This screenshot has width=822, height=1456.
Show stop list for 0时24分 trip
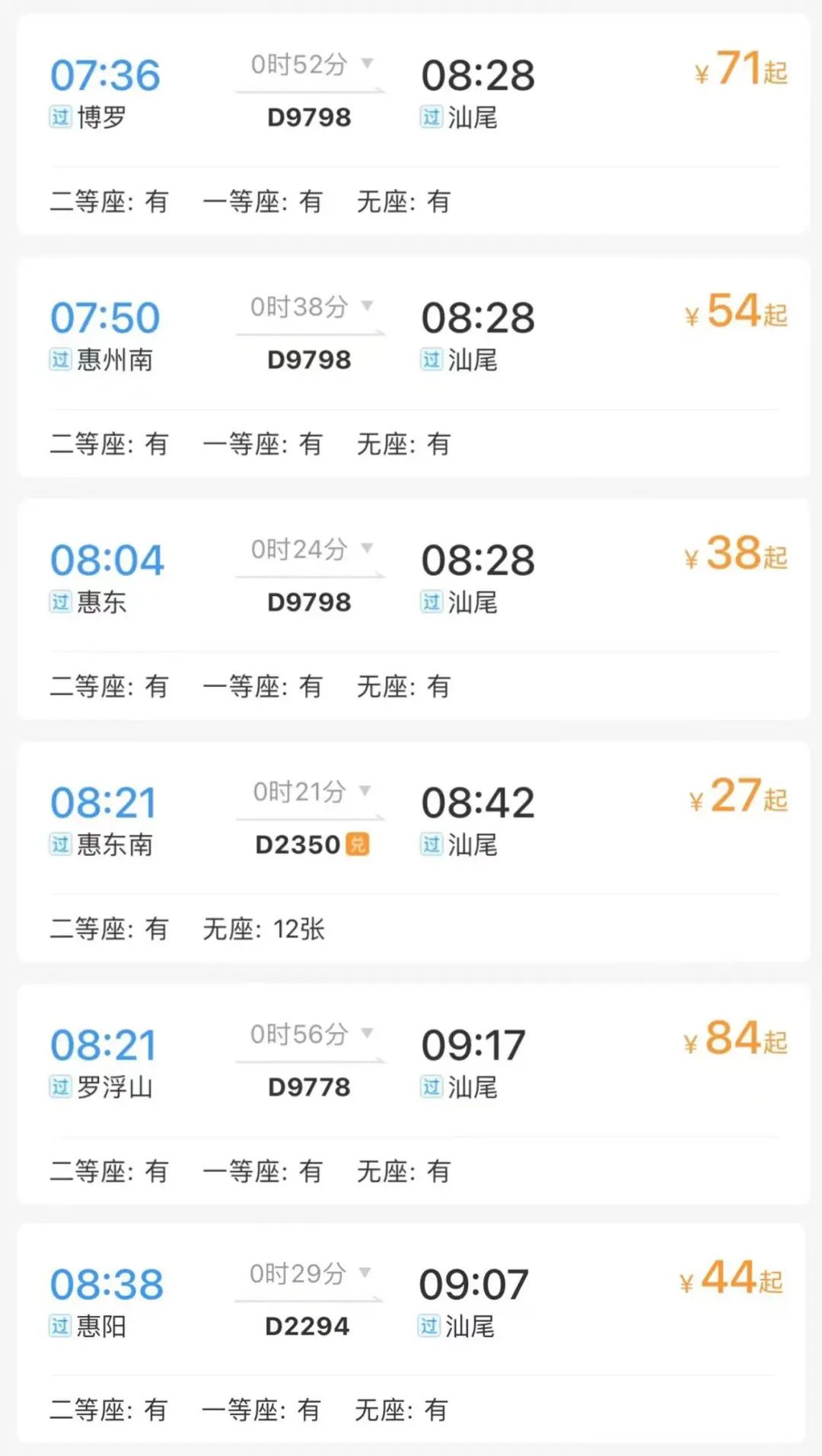pos(367,548)
